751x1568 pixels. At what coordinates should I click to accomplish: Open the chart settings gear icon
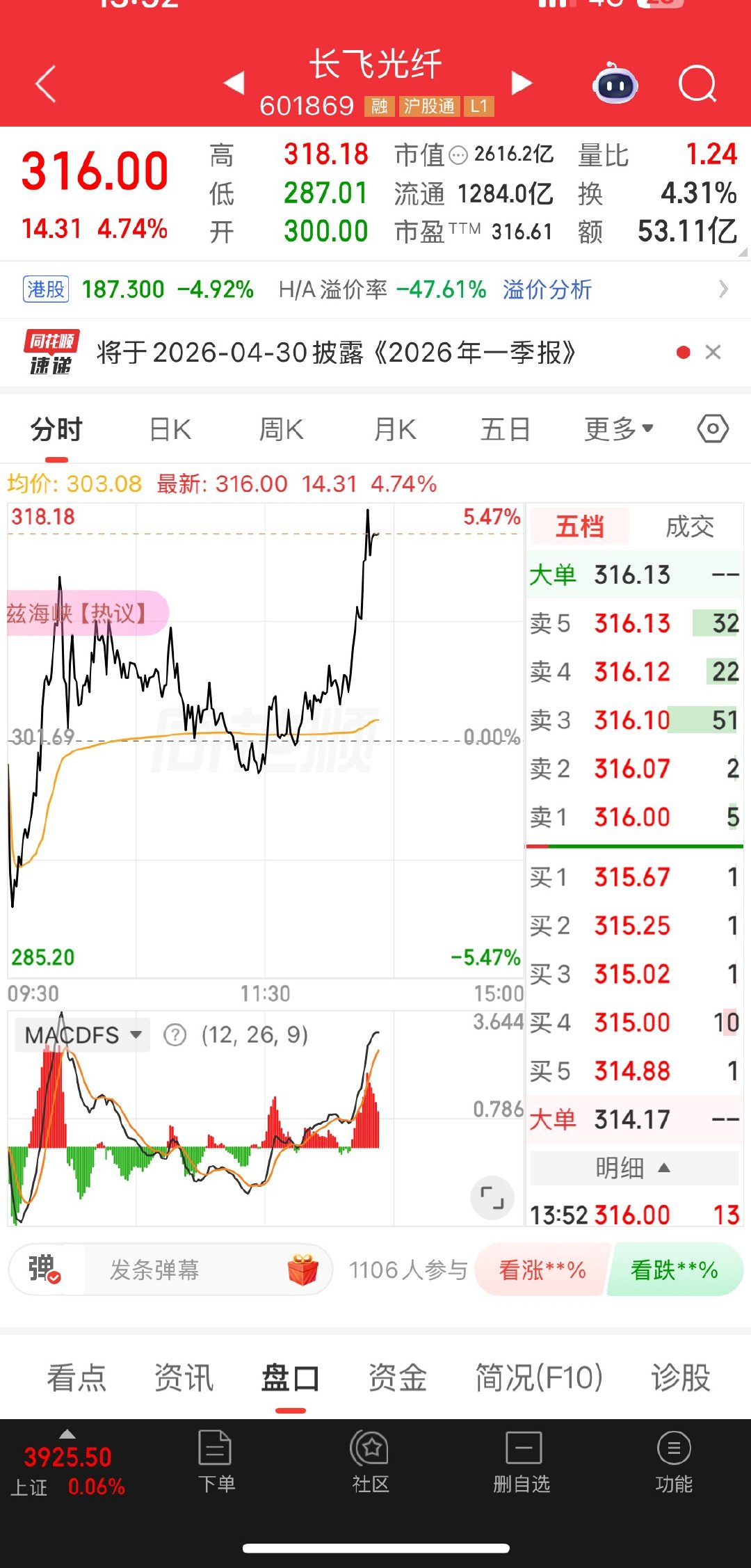(x=713, y=429)
